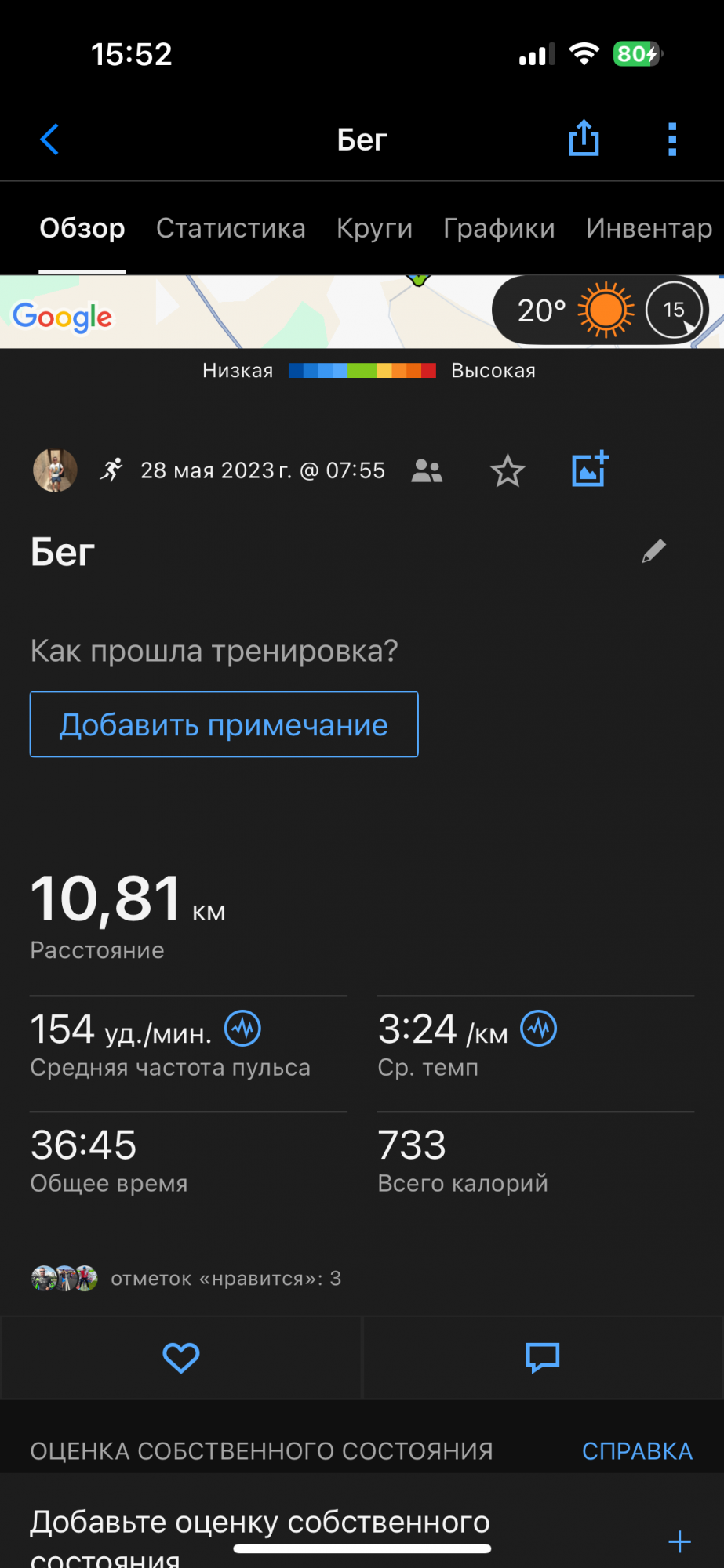Mark this run as favorite

pos(508,471)
